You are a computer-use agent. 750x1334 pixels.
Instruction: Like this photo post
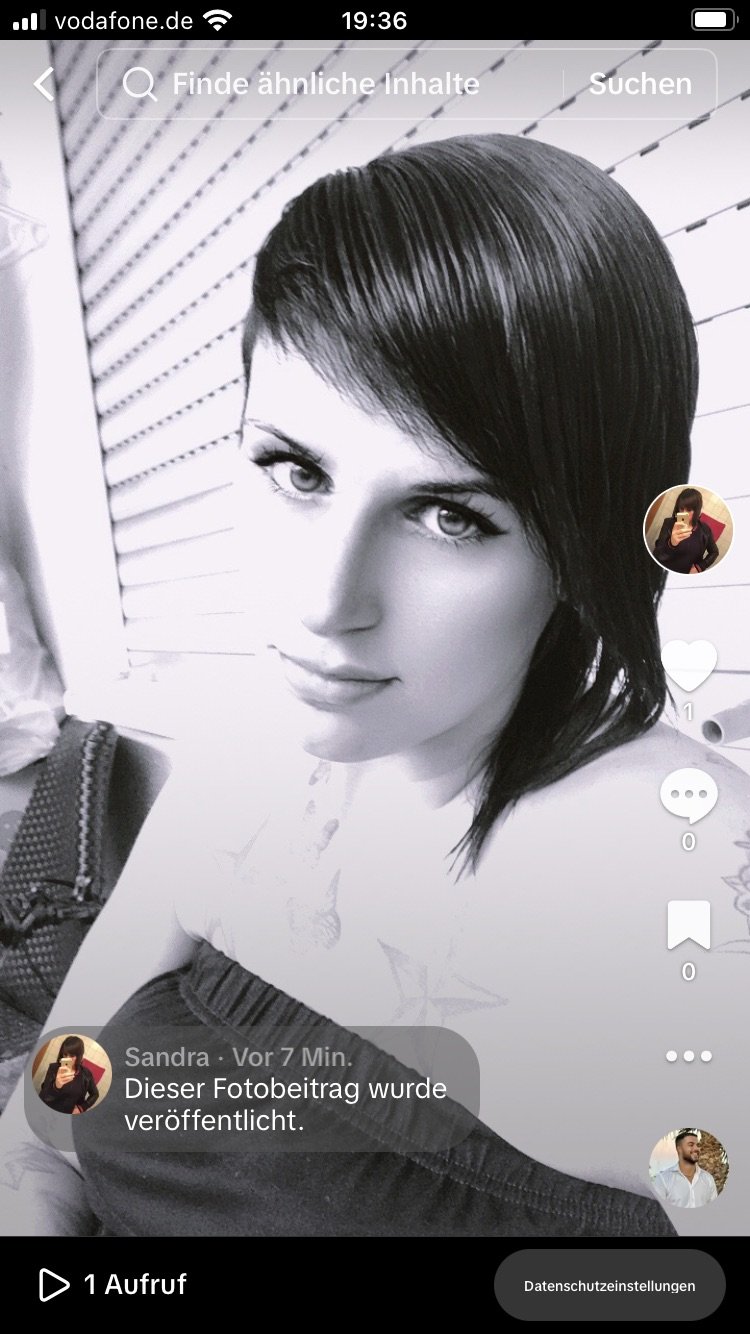[689, 666]
